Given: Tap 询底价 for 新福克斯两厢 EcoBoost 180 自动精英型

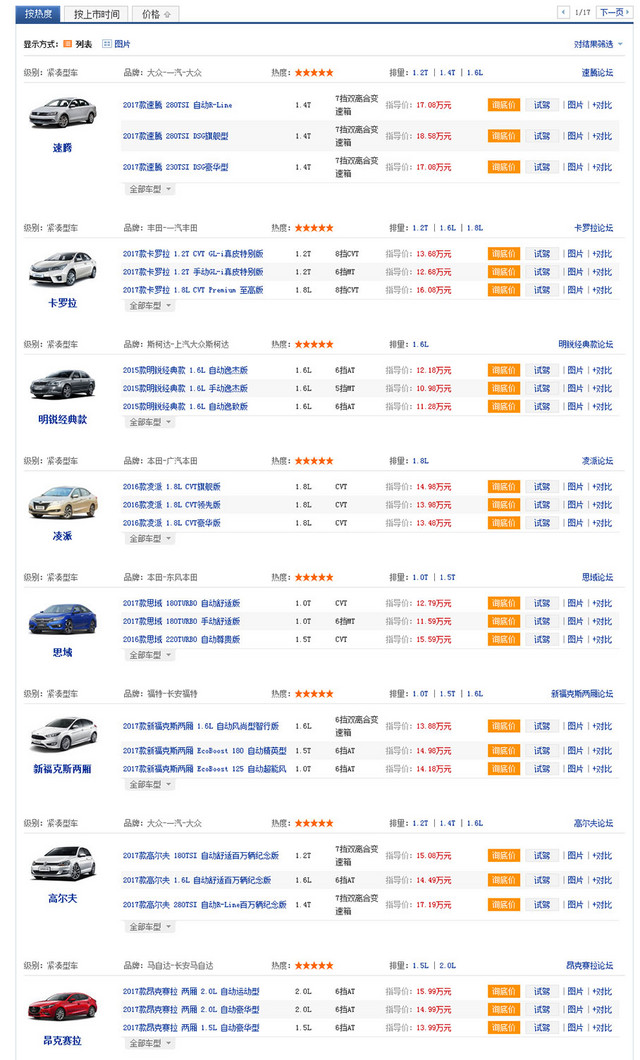Looking at the screenshot, I should [503, 751].
